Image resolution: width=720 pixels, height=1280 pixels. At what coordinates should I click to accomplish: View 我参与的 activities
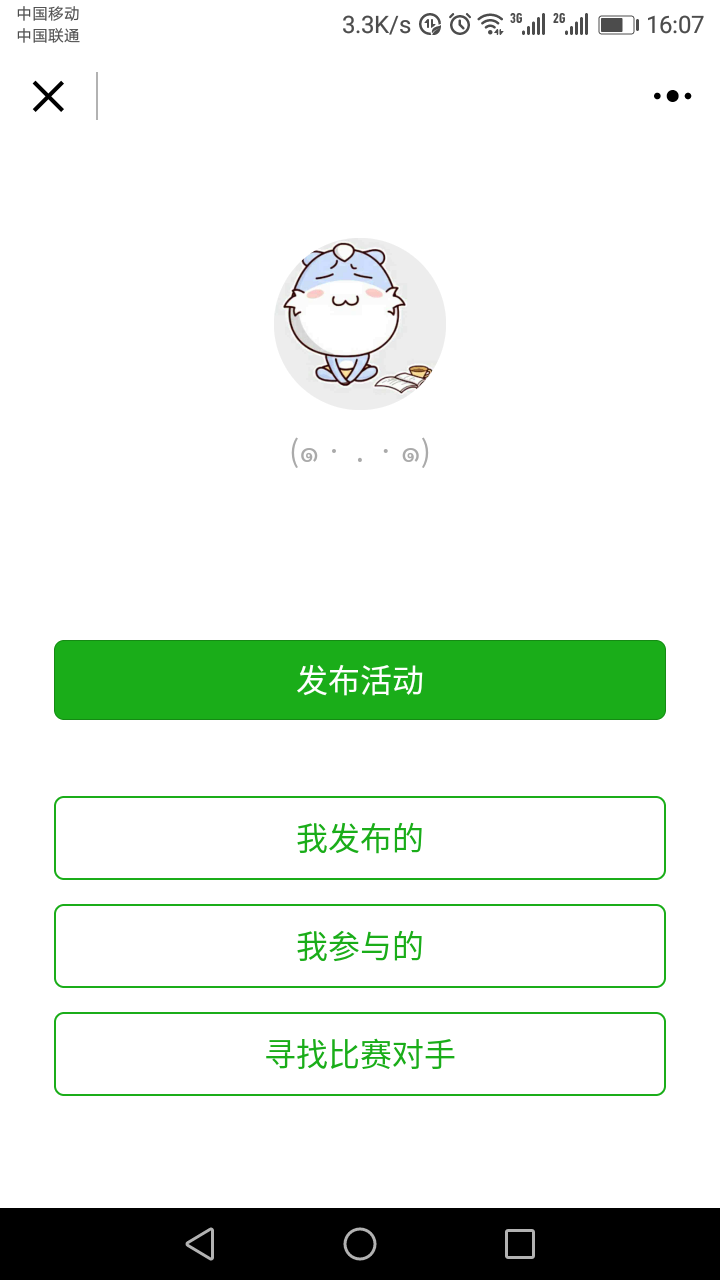[360, 946]
